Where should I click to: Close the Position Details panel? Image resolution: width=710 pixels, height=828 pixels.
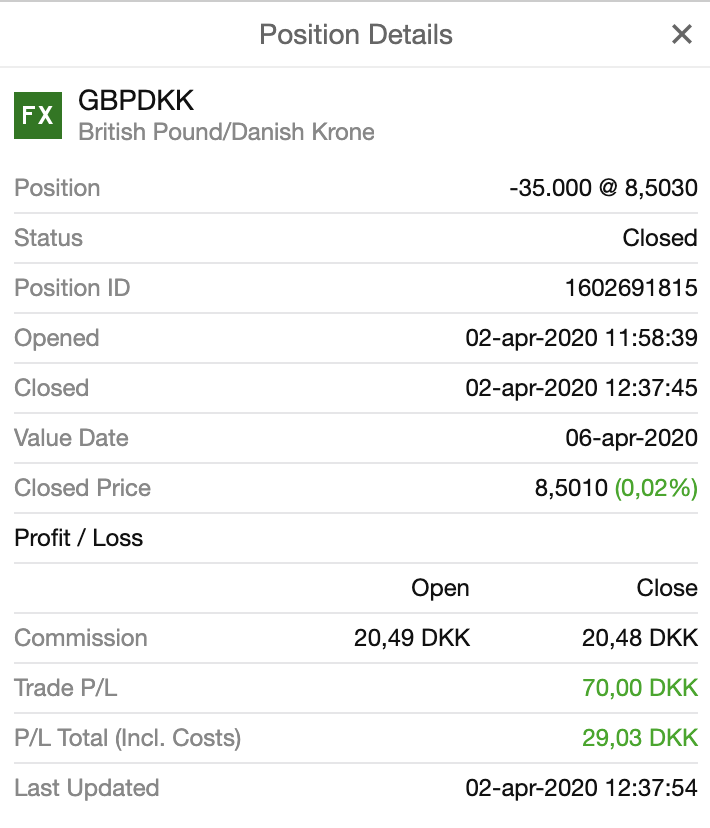point(682,35)
